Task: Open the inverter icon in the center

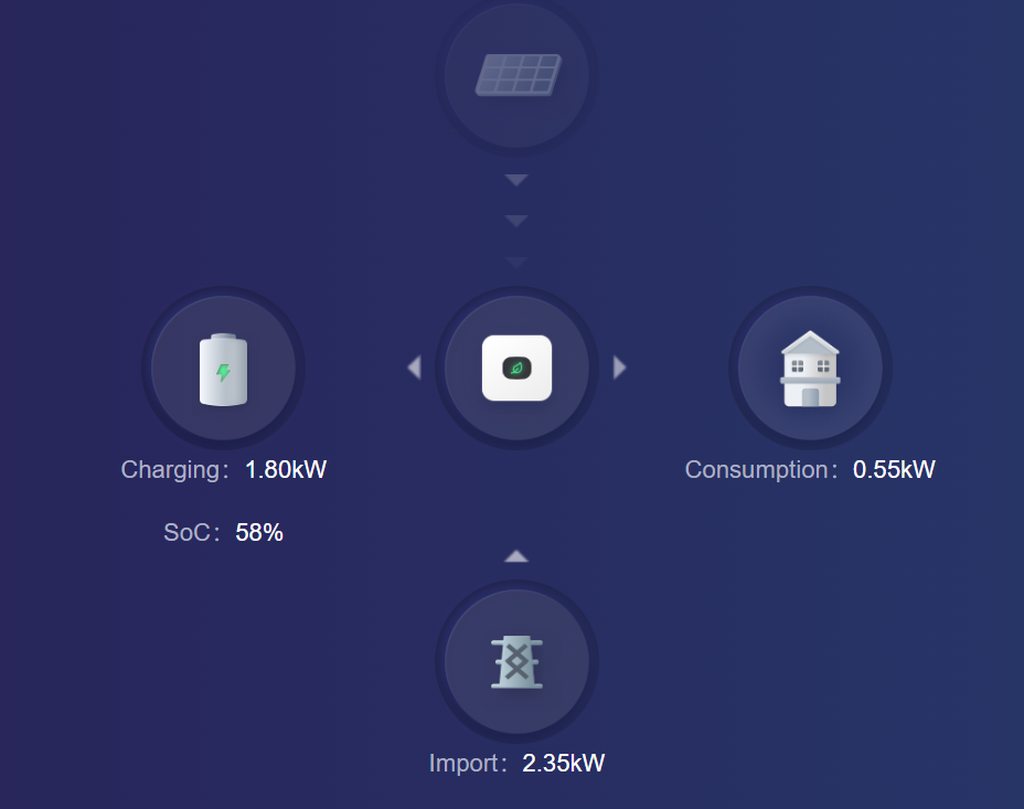Action: (x=516, y=368)
